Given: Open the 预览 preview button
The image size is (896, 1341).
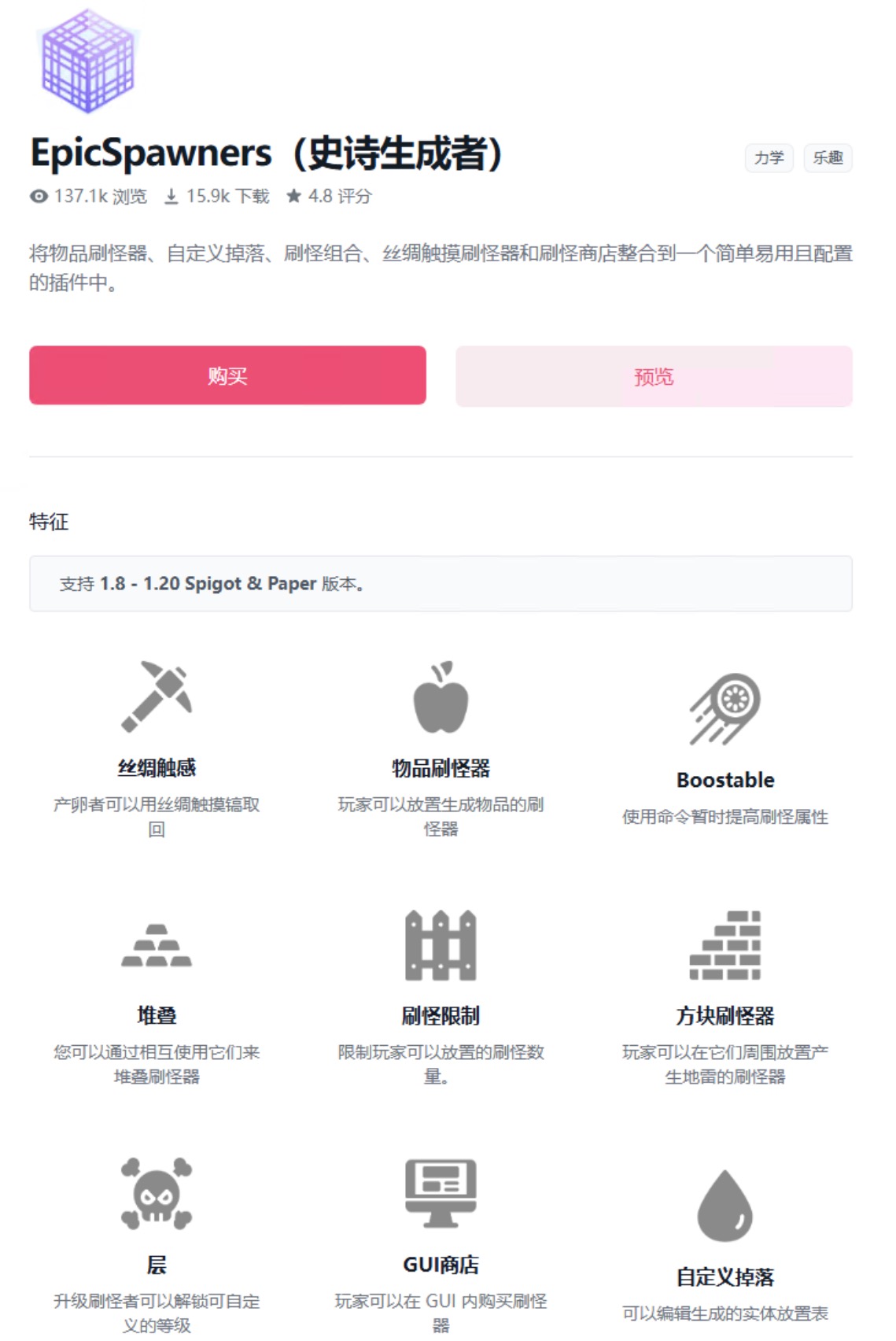Looking at the screenshot, I should point(654,376).
